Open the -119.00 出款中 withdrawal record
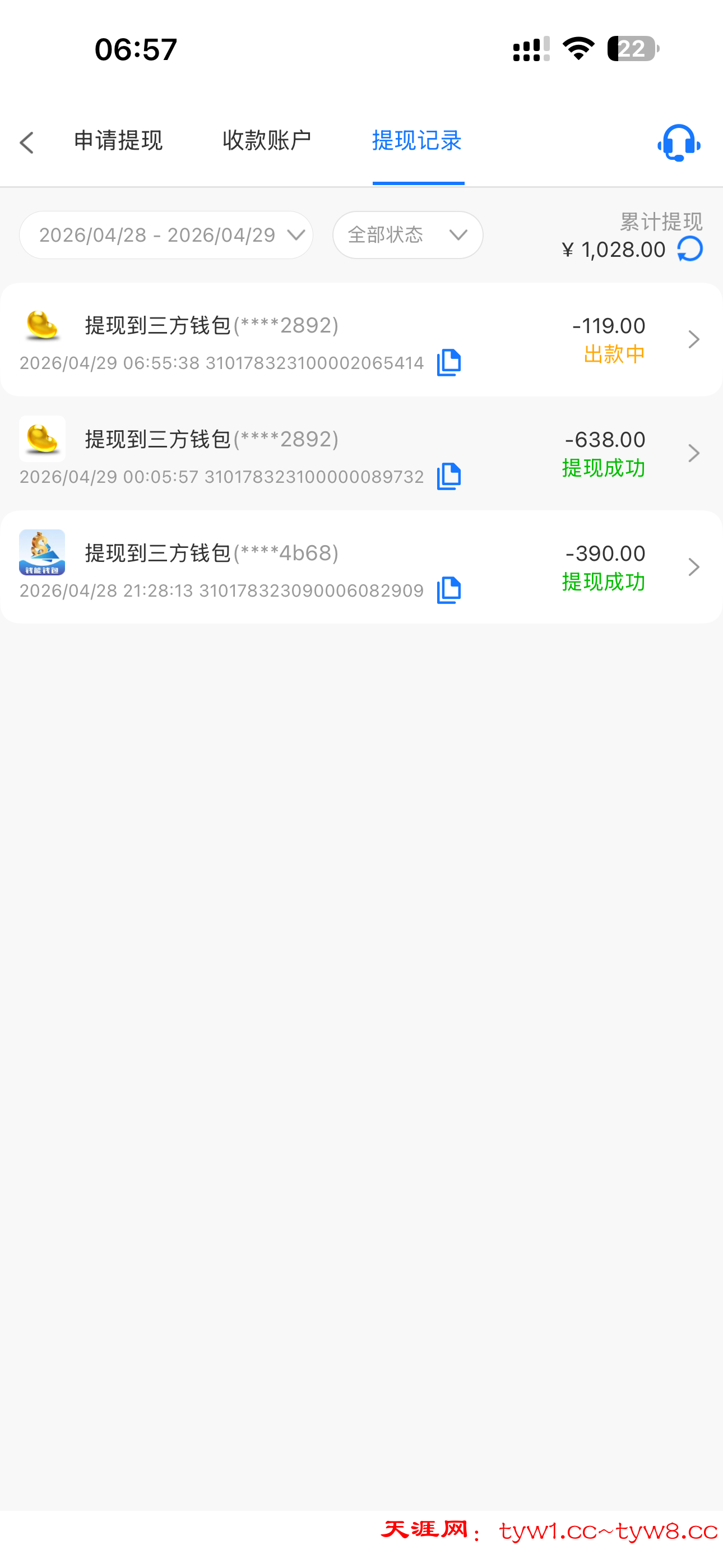This screenshot has width=723, height=1568. (693, 339)
